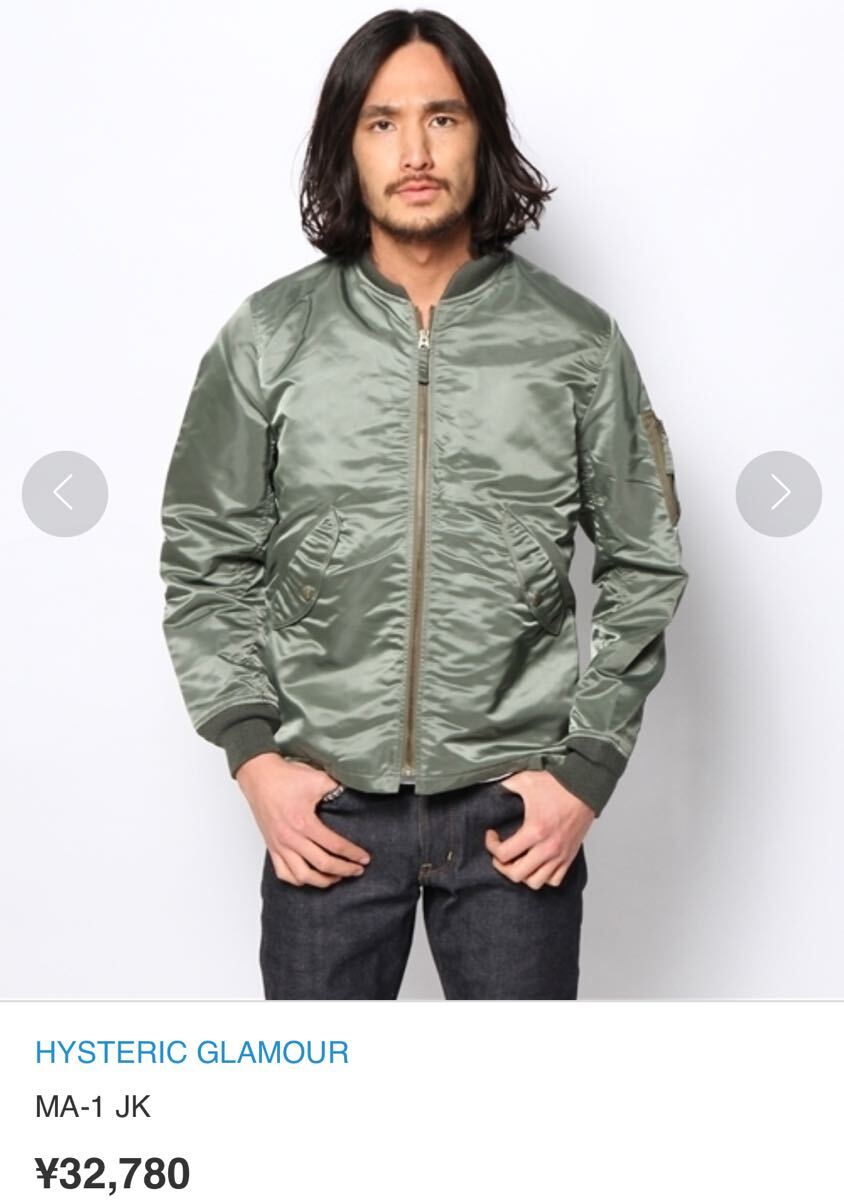Open the HYSTERIC GLAMOUR brand link
This screenshot has width=844, height=1200.
pos(192,1052)
